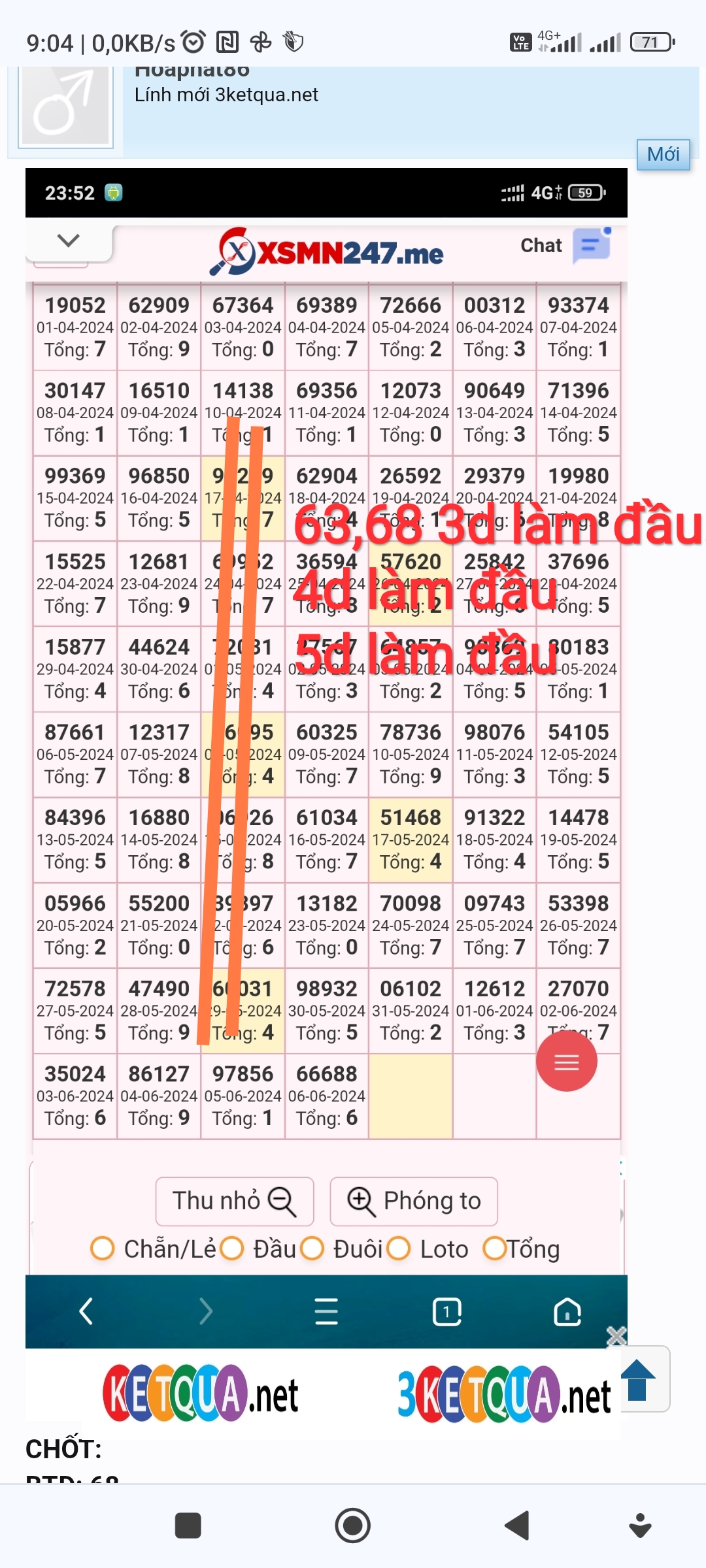
Task: Open the ketqua.net banner
Action: (201, 1393)
